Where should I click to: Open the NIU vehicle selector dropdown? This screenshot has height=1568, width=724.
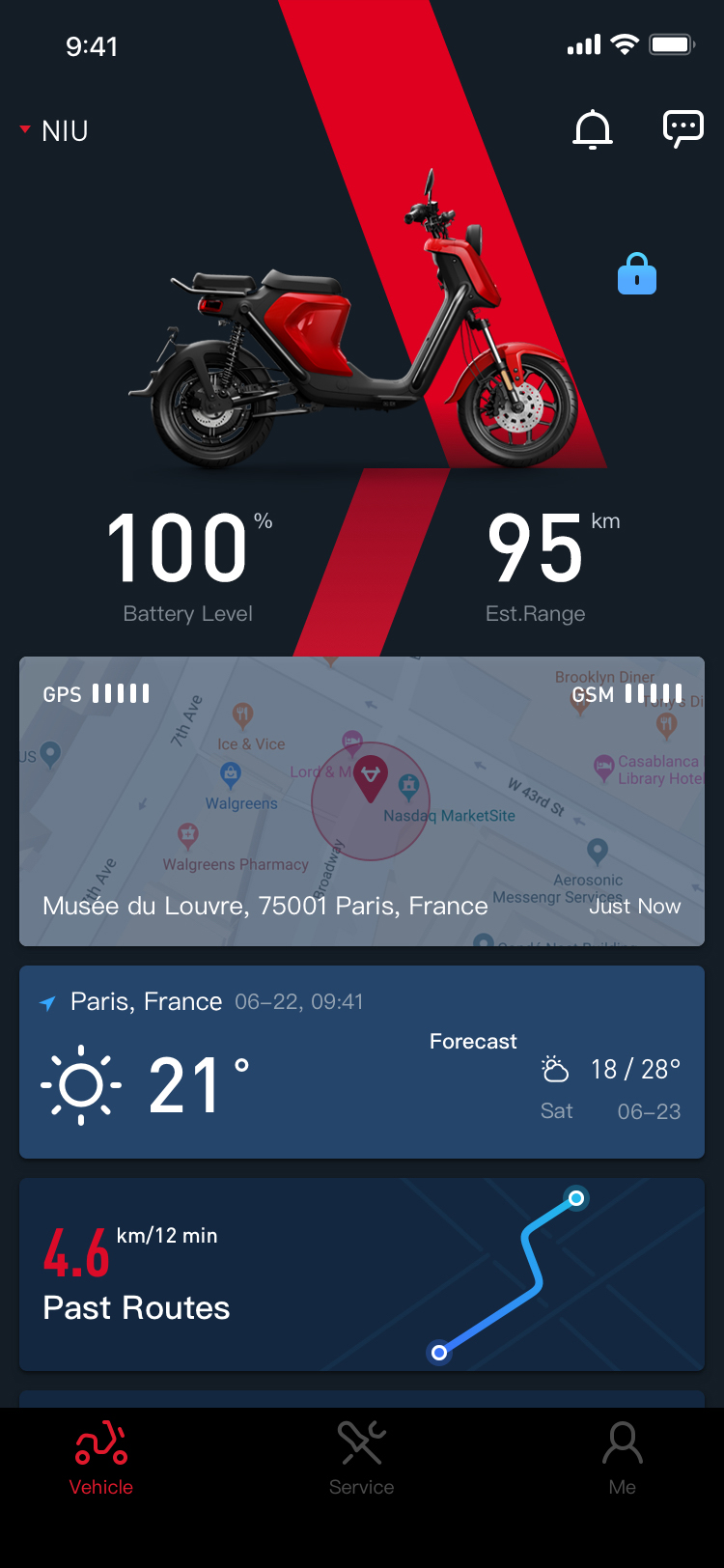[55, 131]
